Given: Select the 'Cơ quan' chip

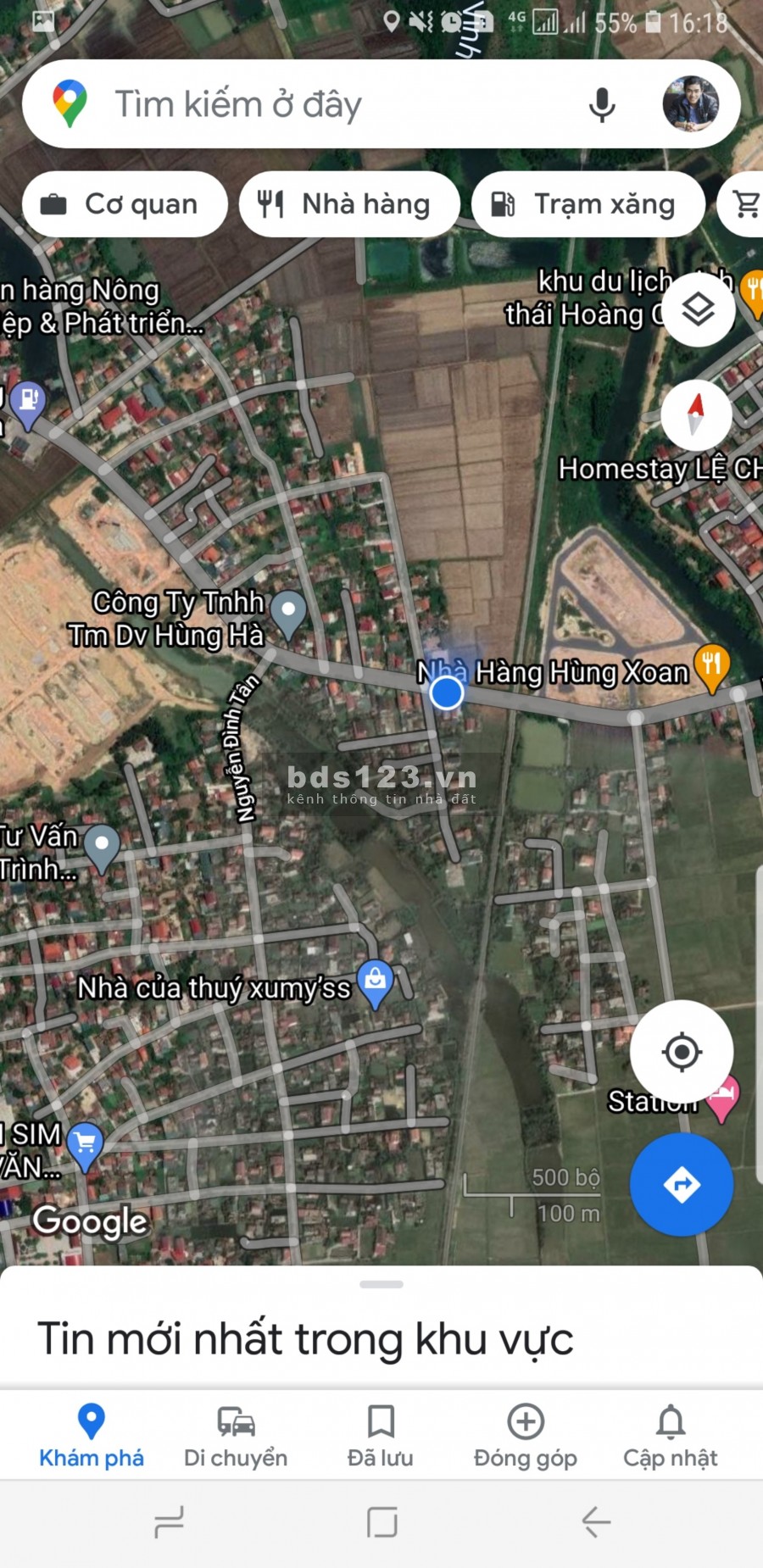Looking at the screenshot, I should tap(125, 204).
